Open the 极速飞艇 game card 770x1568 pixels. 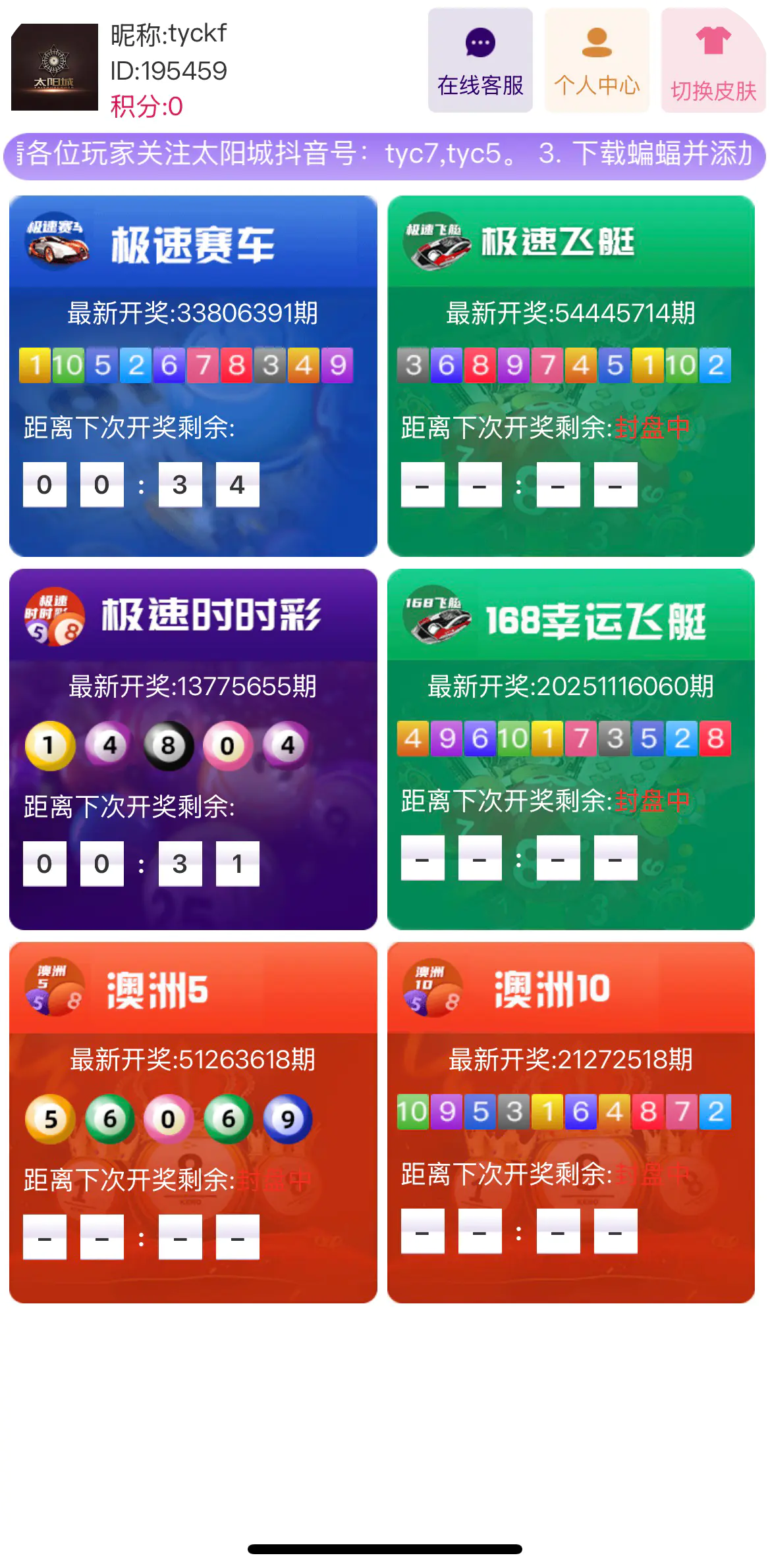point(571,375)
